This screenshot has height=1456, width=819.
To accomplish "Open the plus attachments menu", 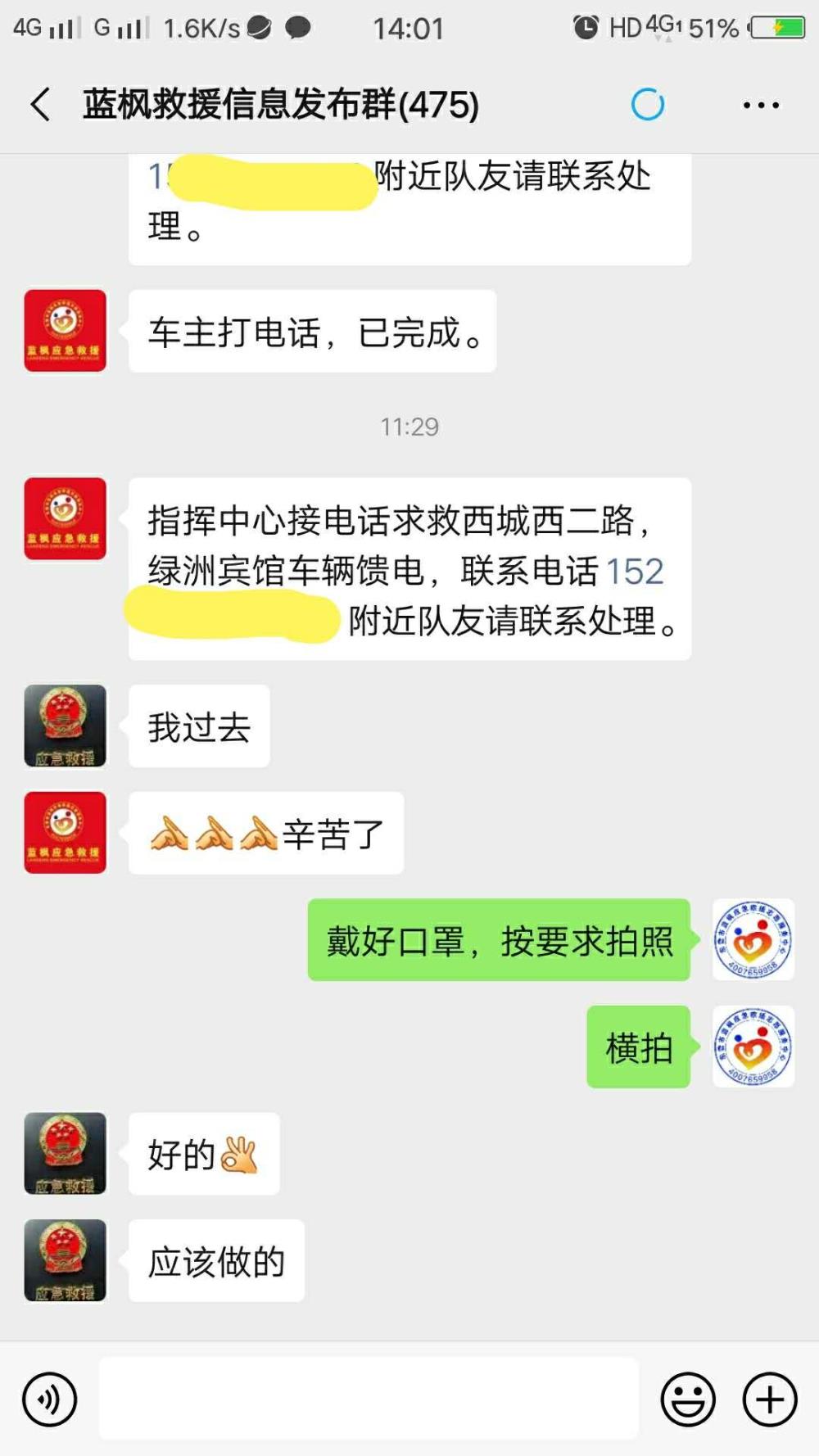I will click(x=770, y=1399).
